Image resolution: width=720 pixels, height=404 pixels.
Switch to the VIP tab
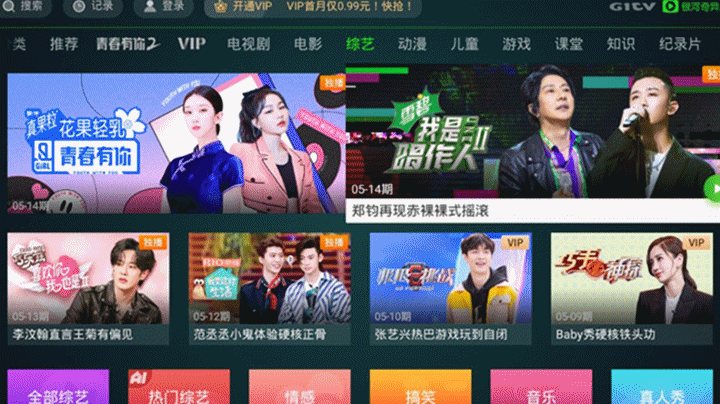pyautogui.click(x=191, y=44)
